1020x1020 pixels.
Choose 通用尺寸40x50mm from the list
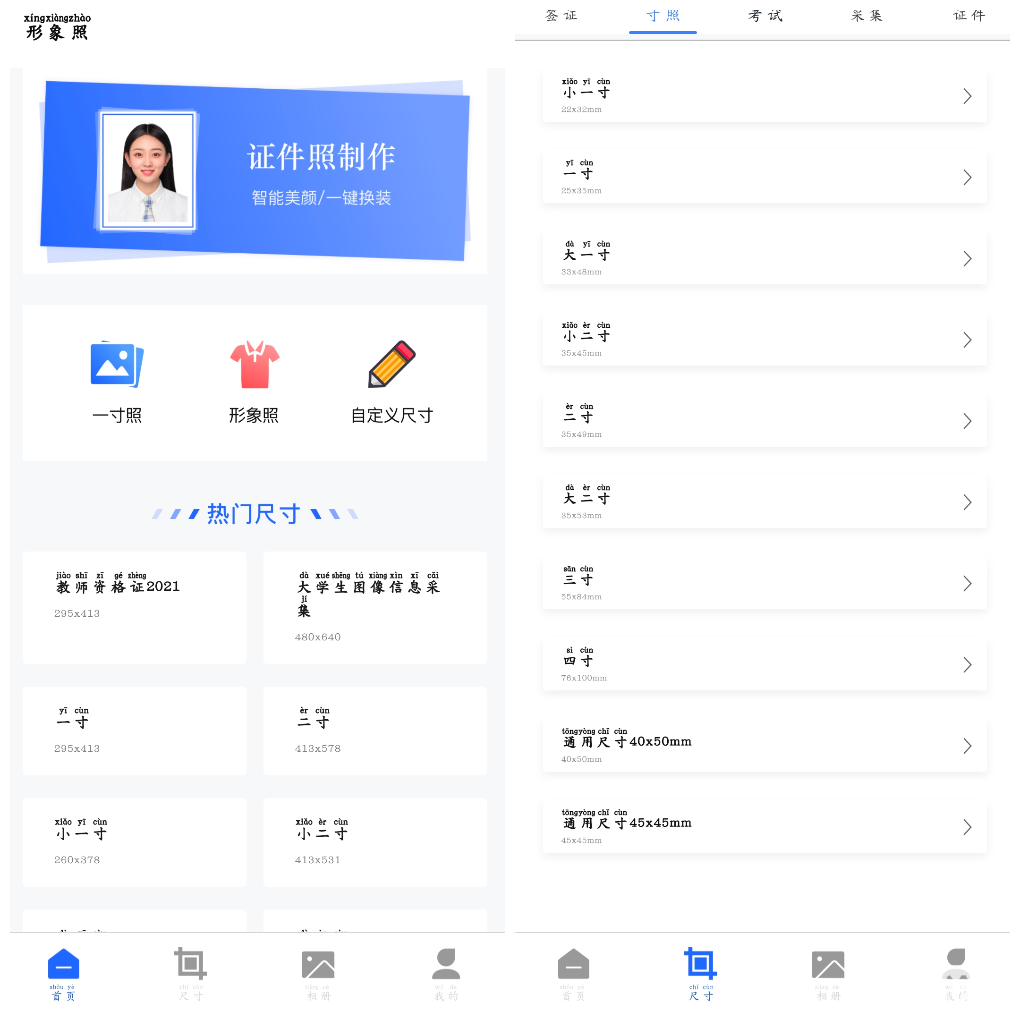click(764, 746)
